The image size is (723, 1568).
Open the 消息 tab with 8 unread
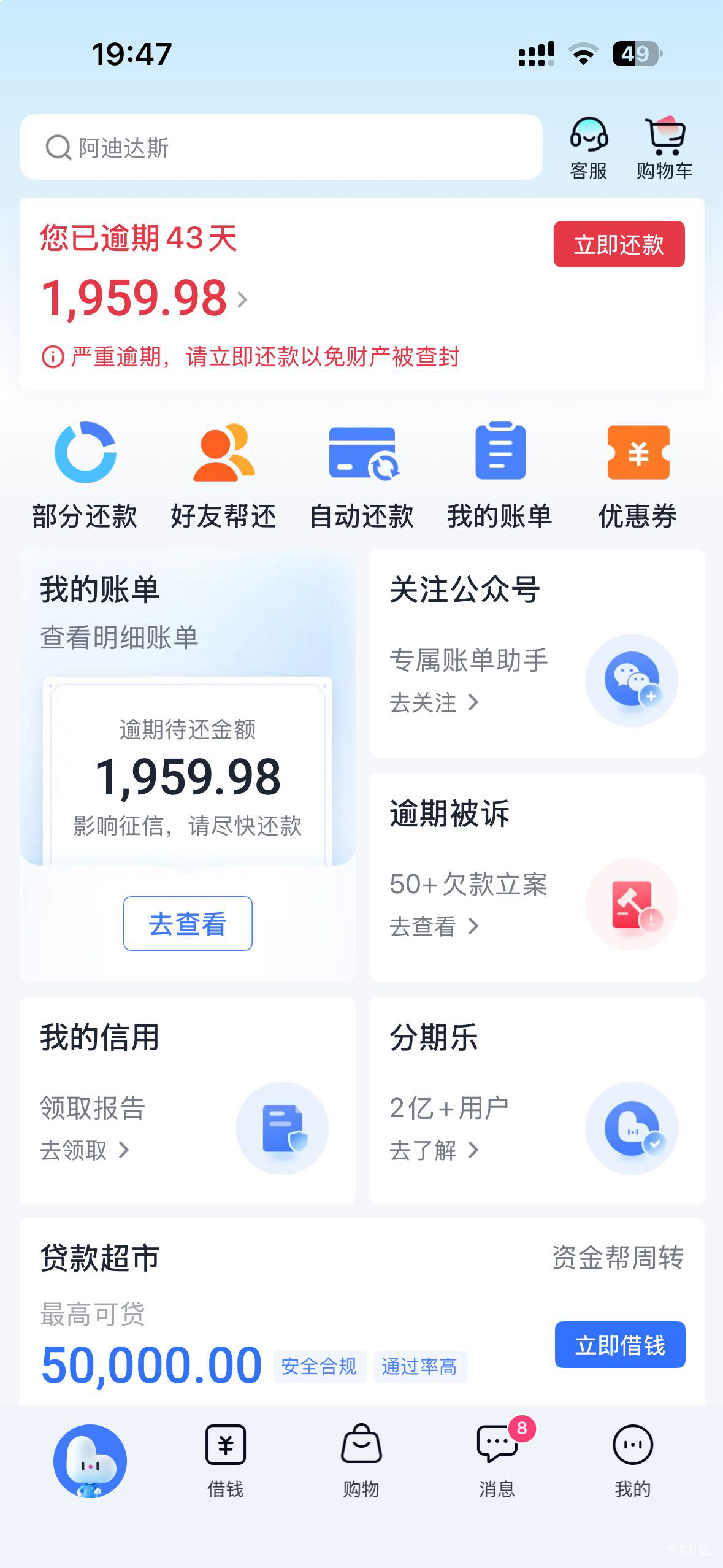pos(497,1461)
